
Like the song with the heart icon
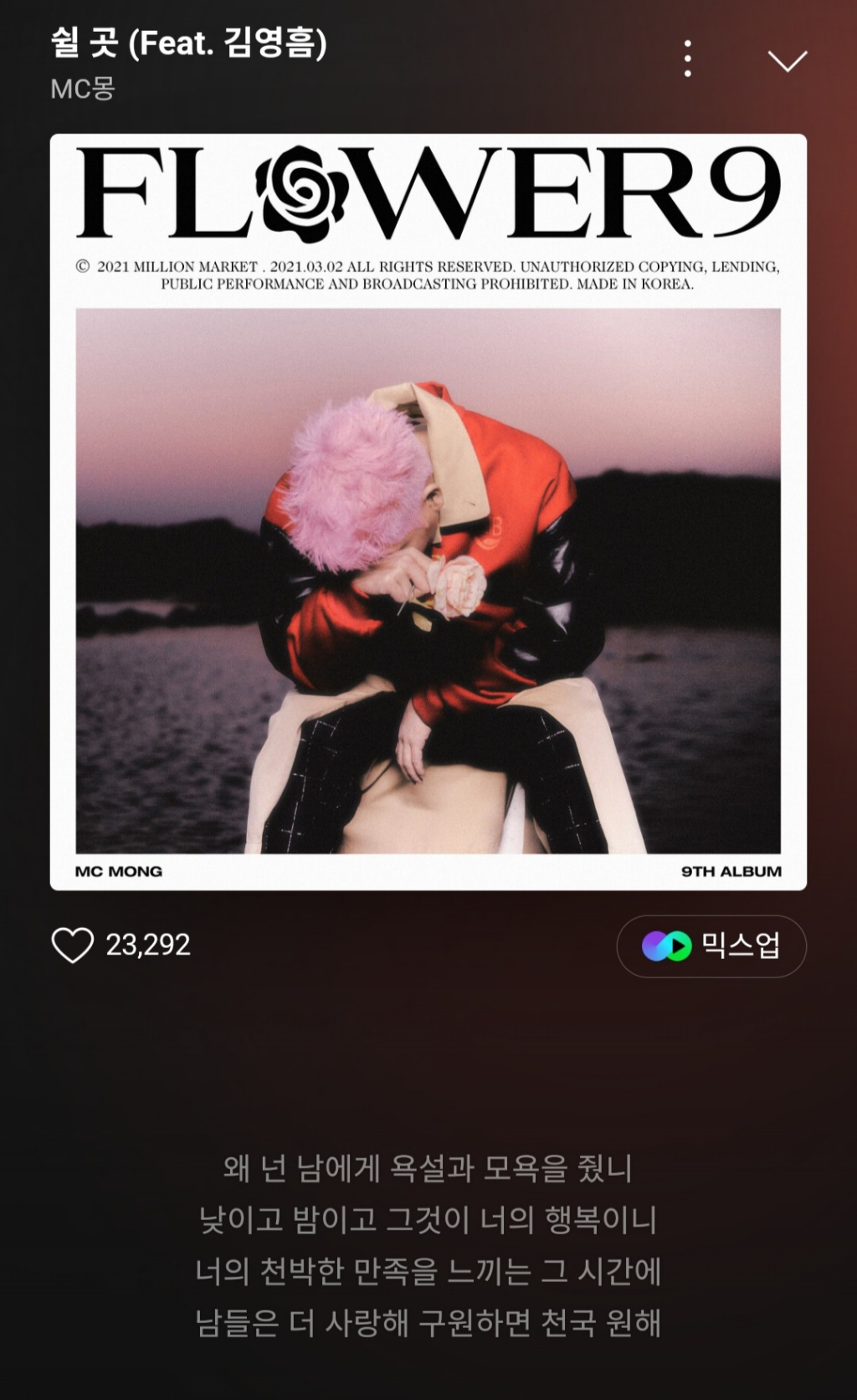(x=73, y=946)
